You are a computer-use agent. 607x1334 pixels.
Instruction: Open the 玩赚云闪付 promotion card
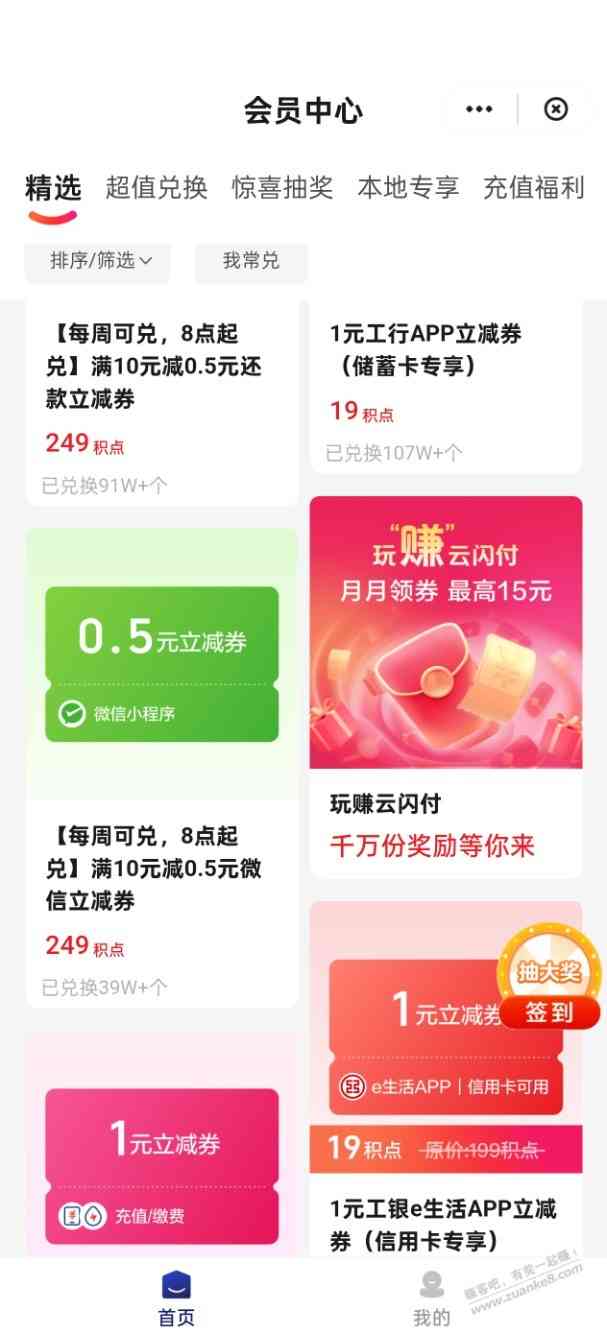pyautogui.click(x=445, y=685)
